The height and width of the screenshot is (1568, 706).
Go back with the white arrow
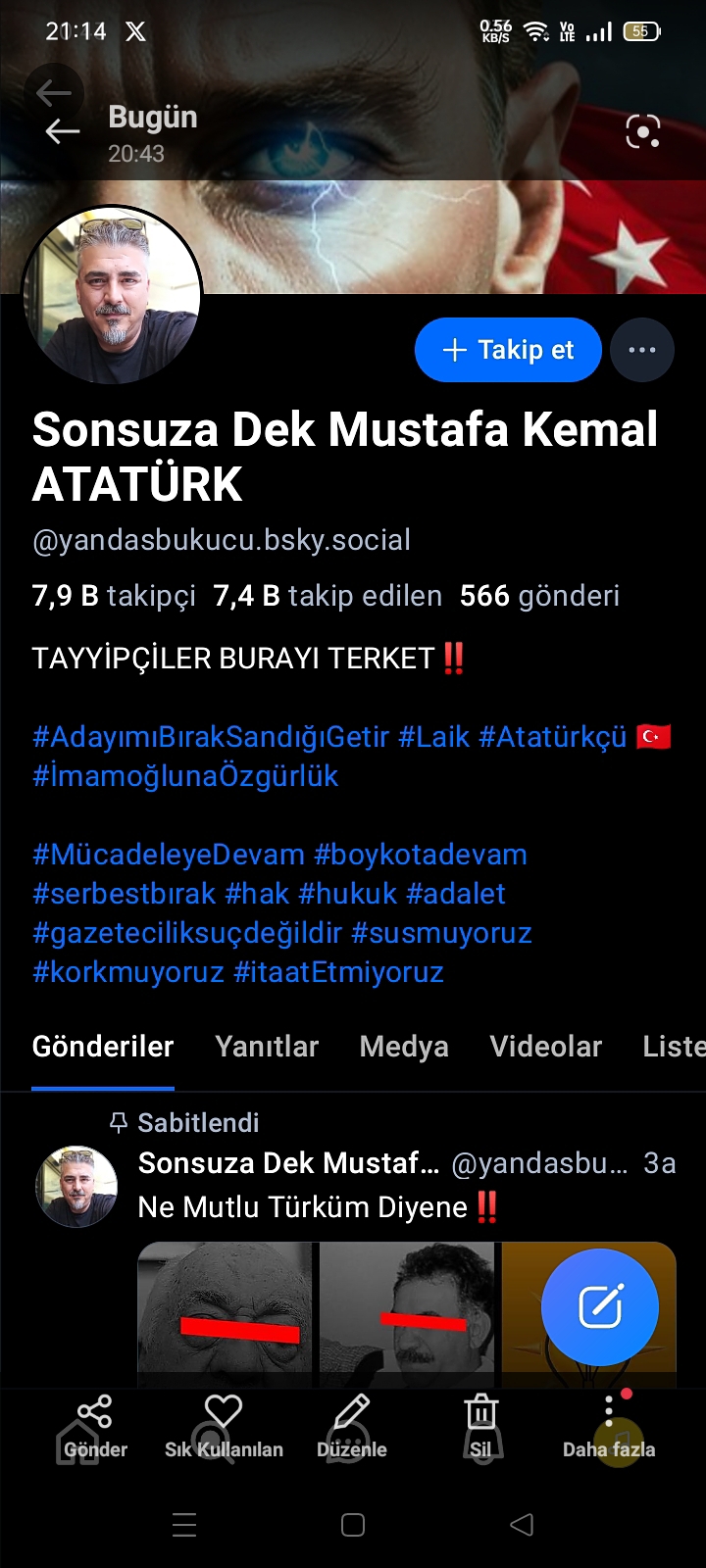pyautogui.click(x=63, y=131)
